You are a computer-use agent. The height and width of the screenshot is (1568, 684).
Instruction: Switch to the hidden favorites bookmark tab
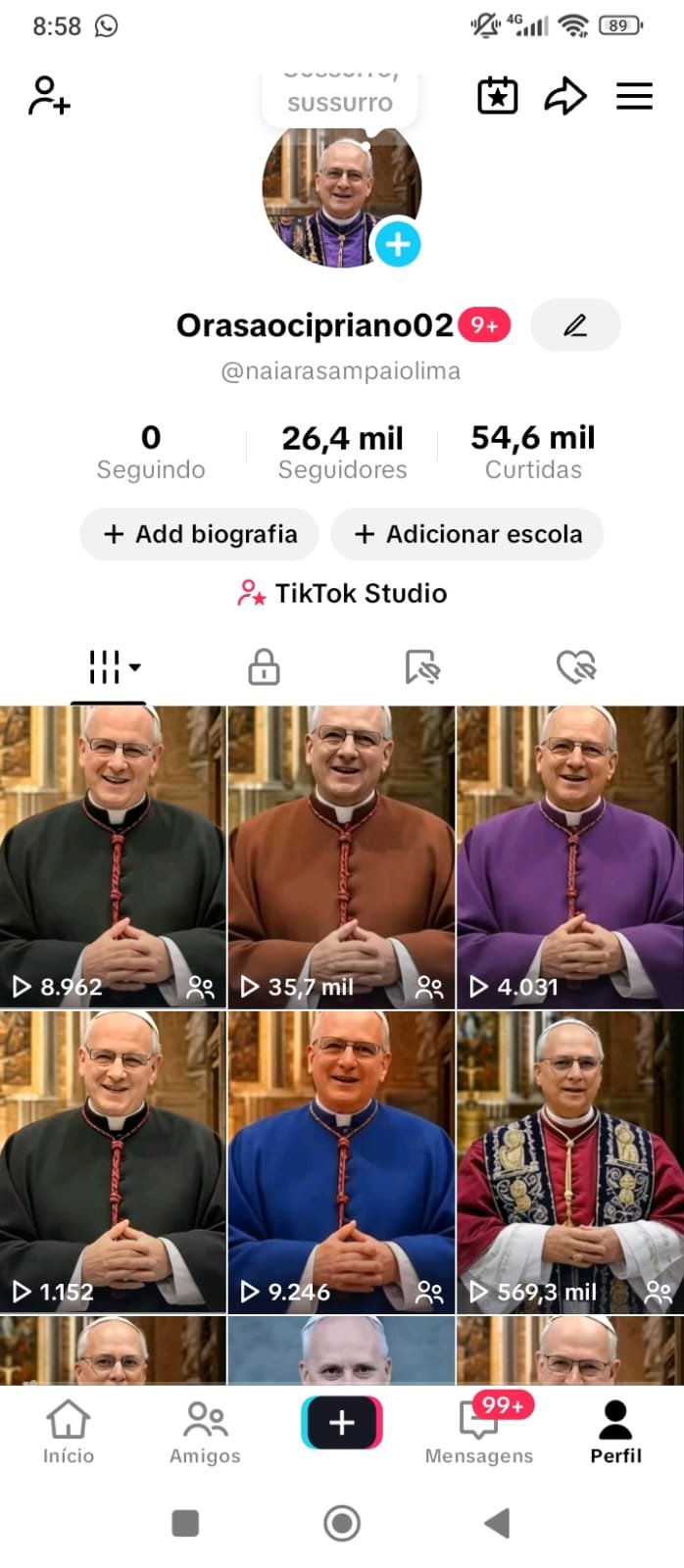(422, 667)
